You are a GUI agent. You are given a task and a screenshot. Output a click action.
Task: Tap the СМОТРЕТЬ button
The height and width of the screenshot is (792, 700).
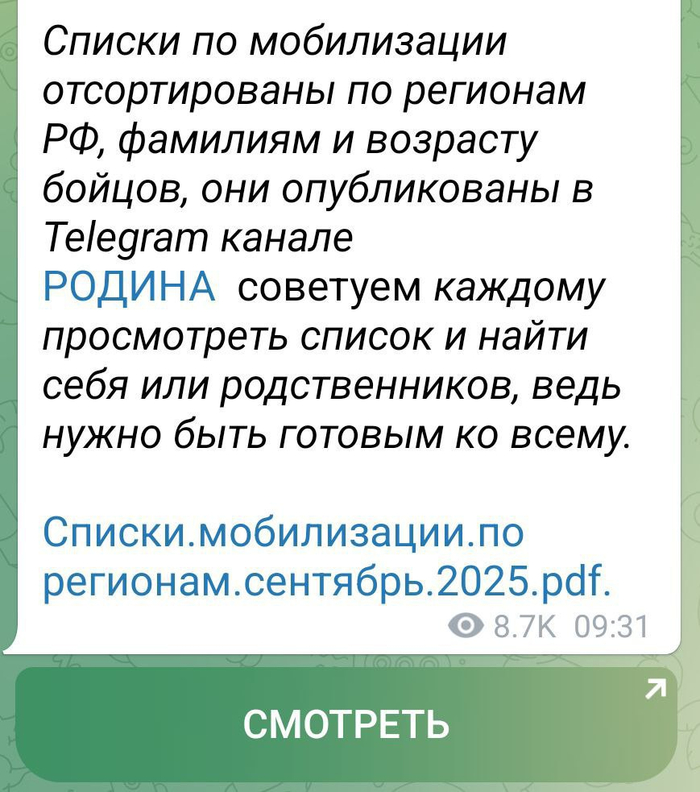tap(346, 724)
